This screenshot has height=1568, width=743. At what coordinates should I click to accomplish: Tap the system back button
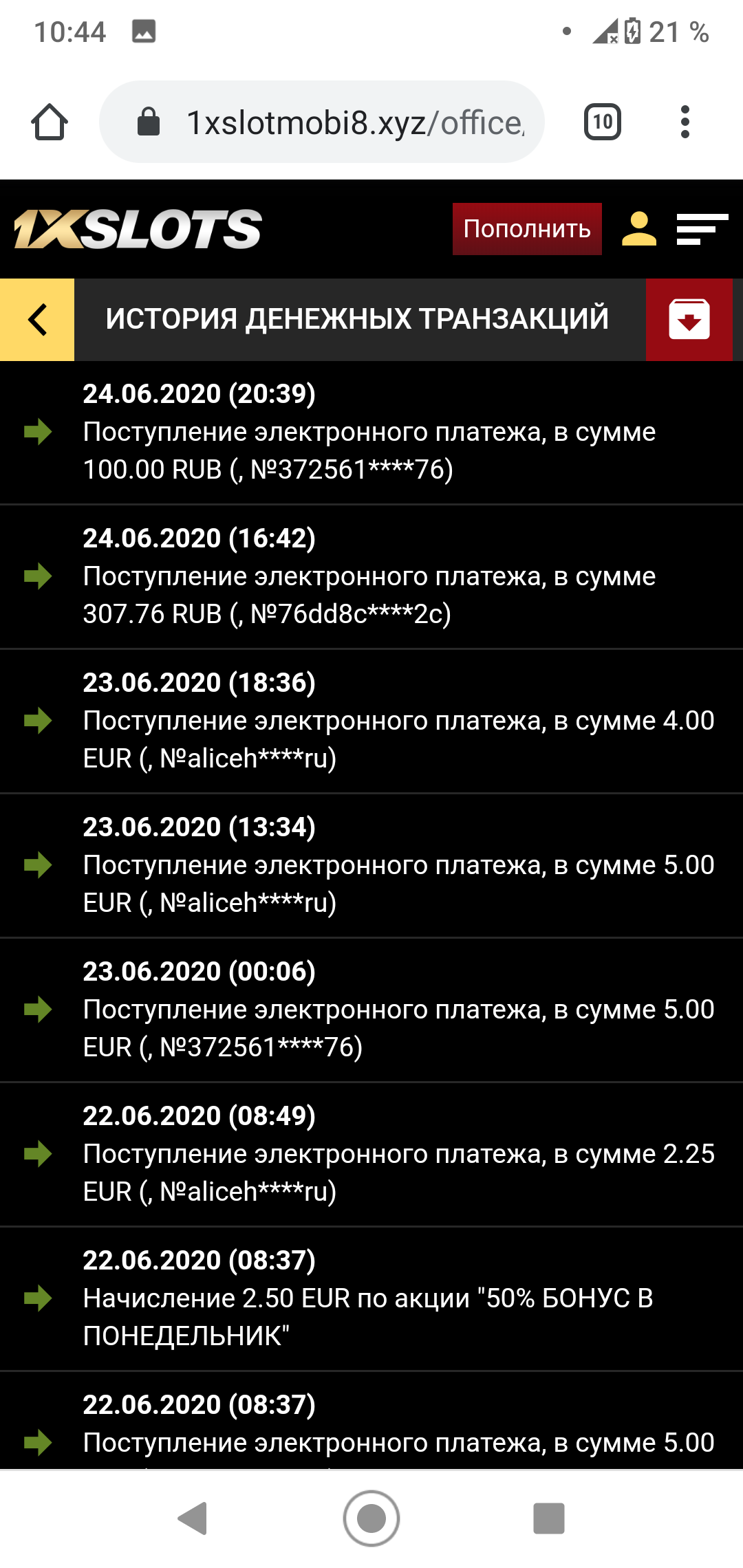pos(193,1518)
